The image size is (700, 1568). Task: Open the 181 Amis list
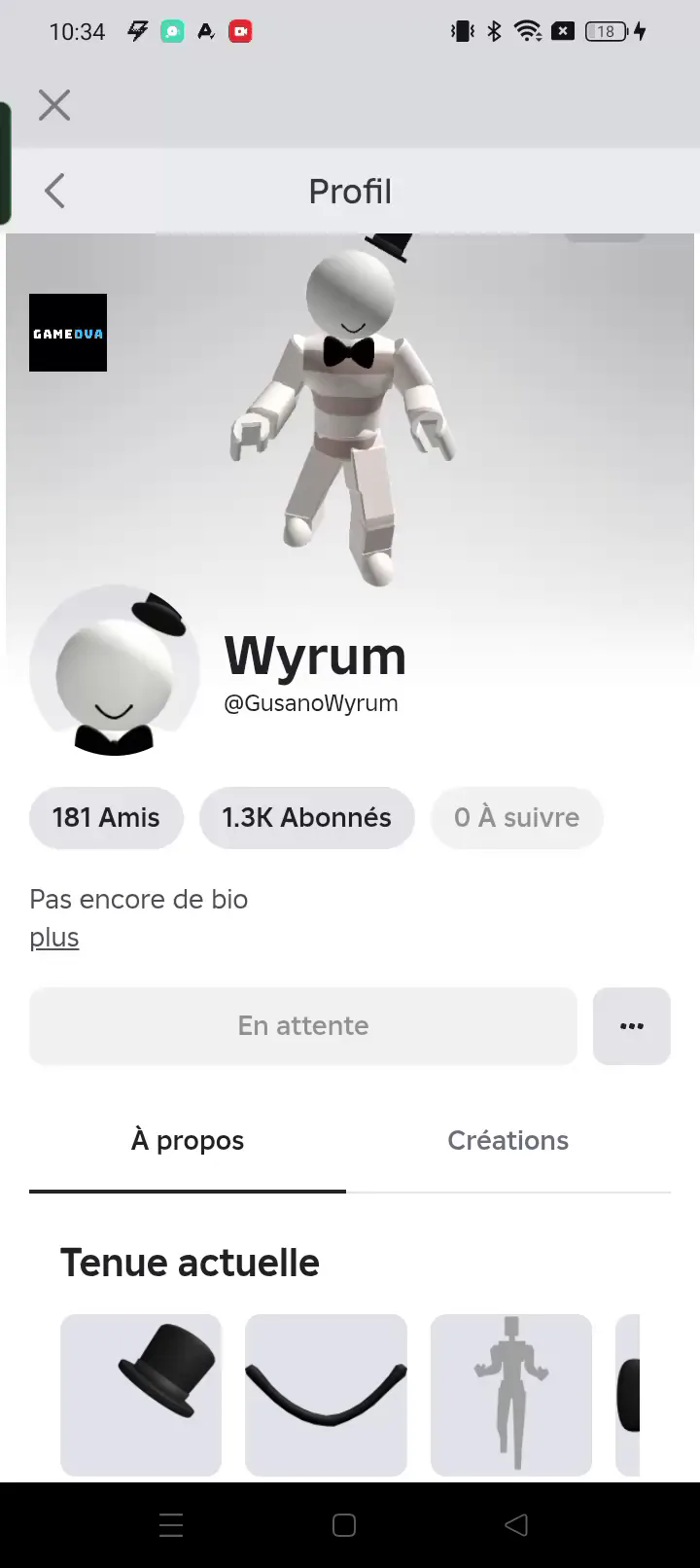(x=106, y=817)
